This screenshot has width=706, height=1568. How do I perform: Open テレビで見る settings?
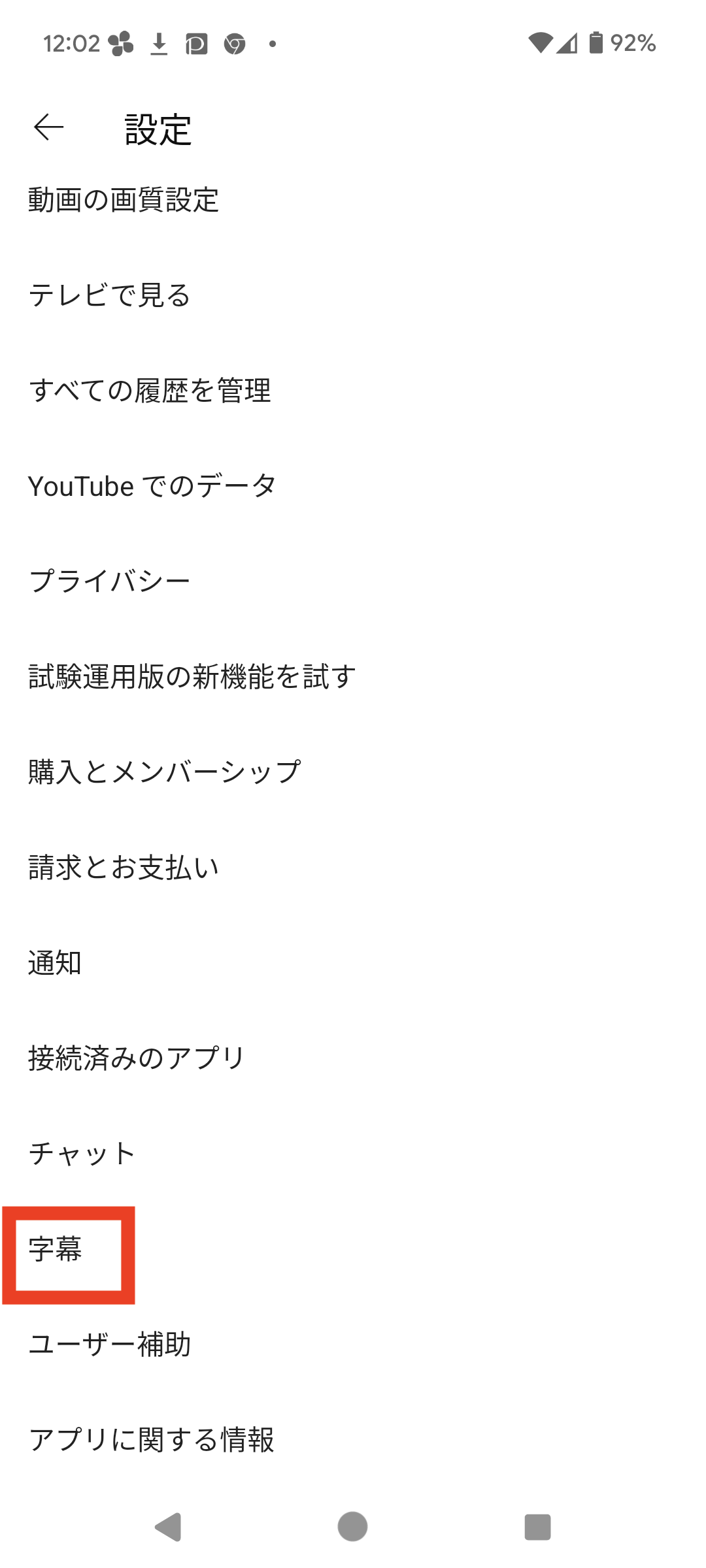pyautogui.click(x=110, y=295)
